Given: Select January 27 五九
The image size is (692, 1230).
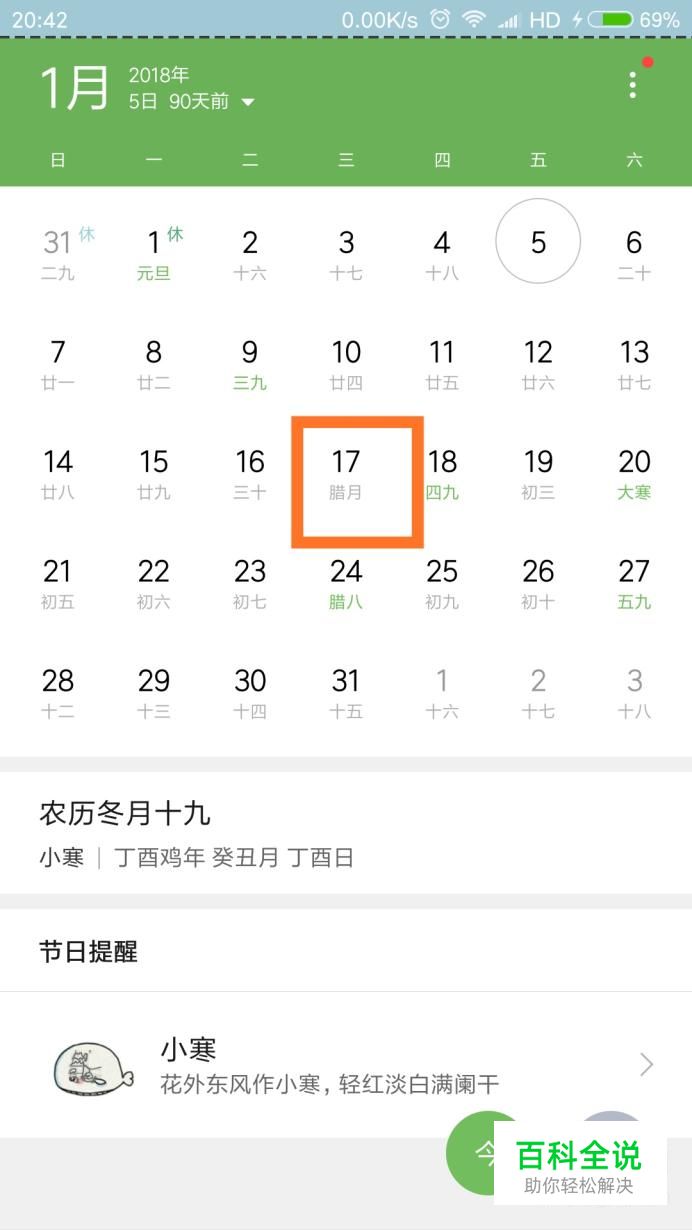Looking at the screenshot, I should point(634,583).
